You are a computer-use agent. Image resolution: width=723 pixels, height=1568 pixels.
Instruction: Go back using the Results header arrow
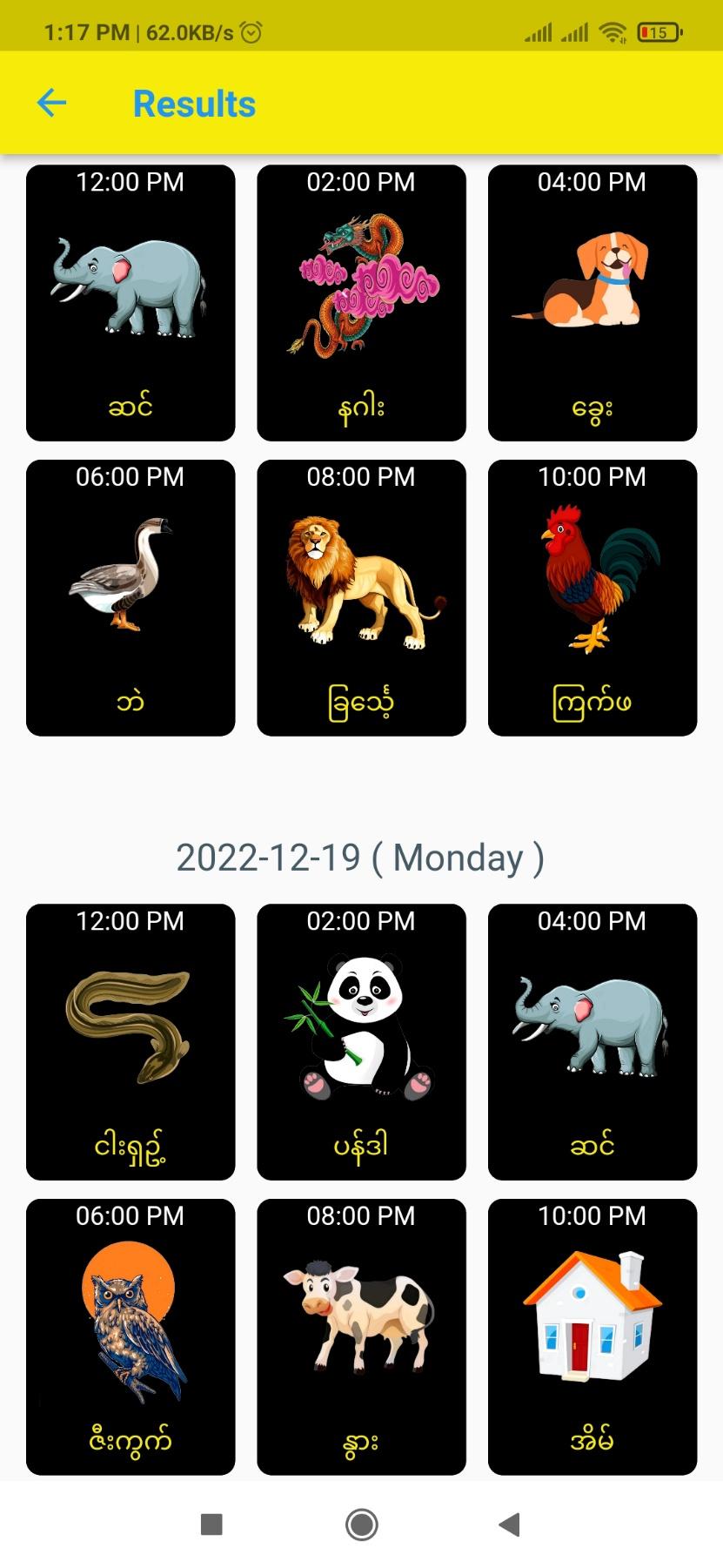(52, 103)
